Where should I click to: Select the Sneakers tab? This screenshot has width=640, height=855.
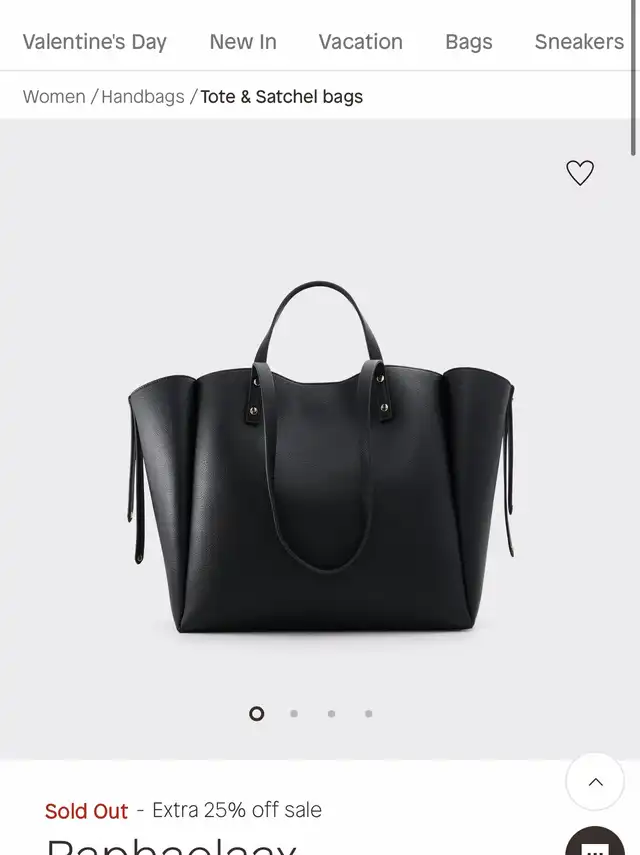[579, 42]
